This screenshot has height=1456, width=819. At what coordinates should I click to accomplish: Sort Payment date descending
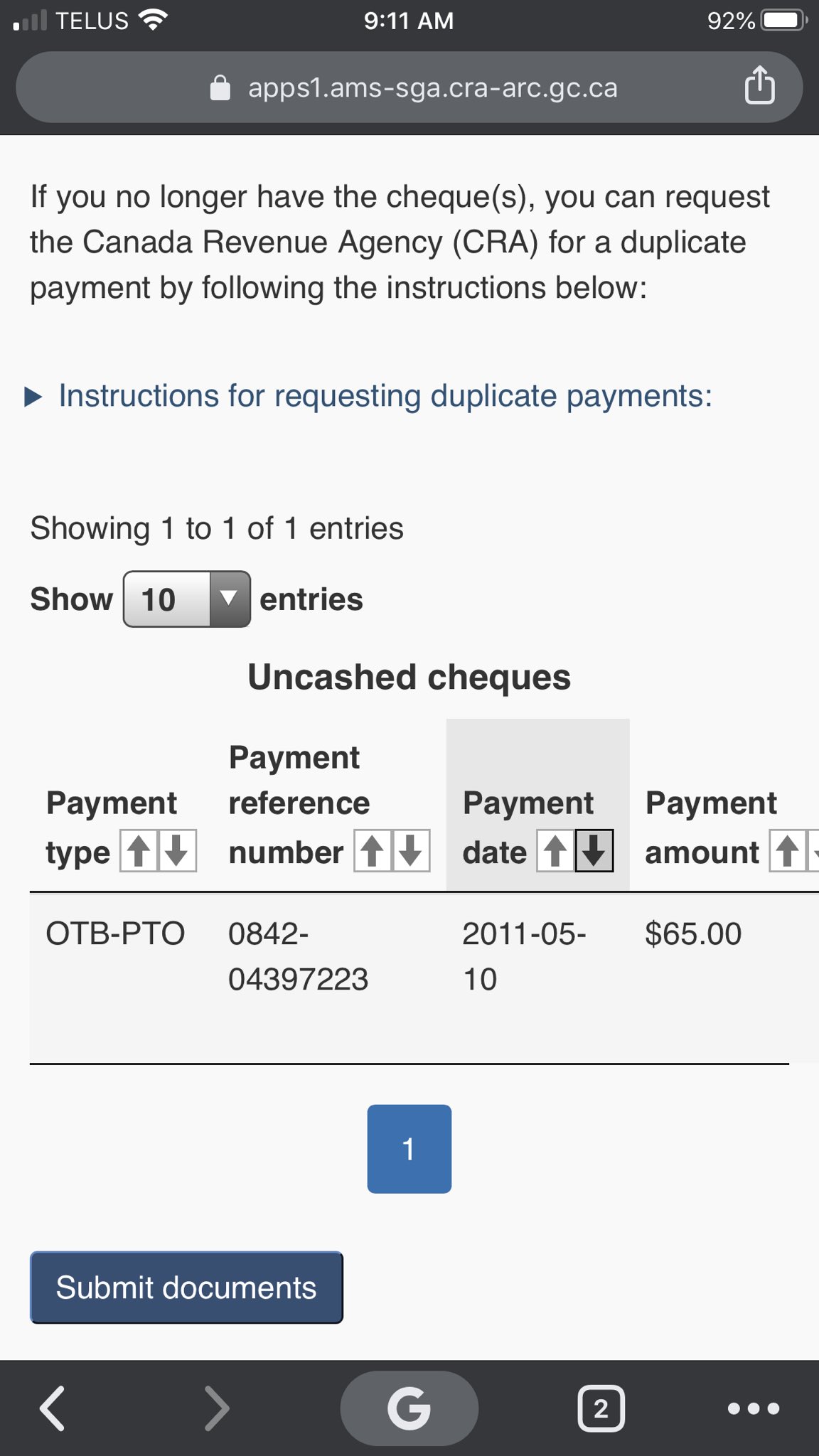point(594,850)
